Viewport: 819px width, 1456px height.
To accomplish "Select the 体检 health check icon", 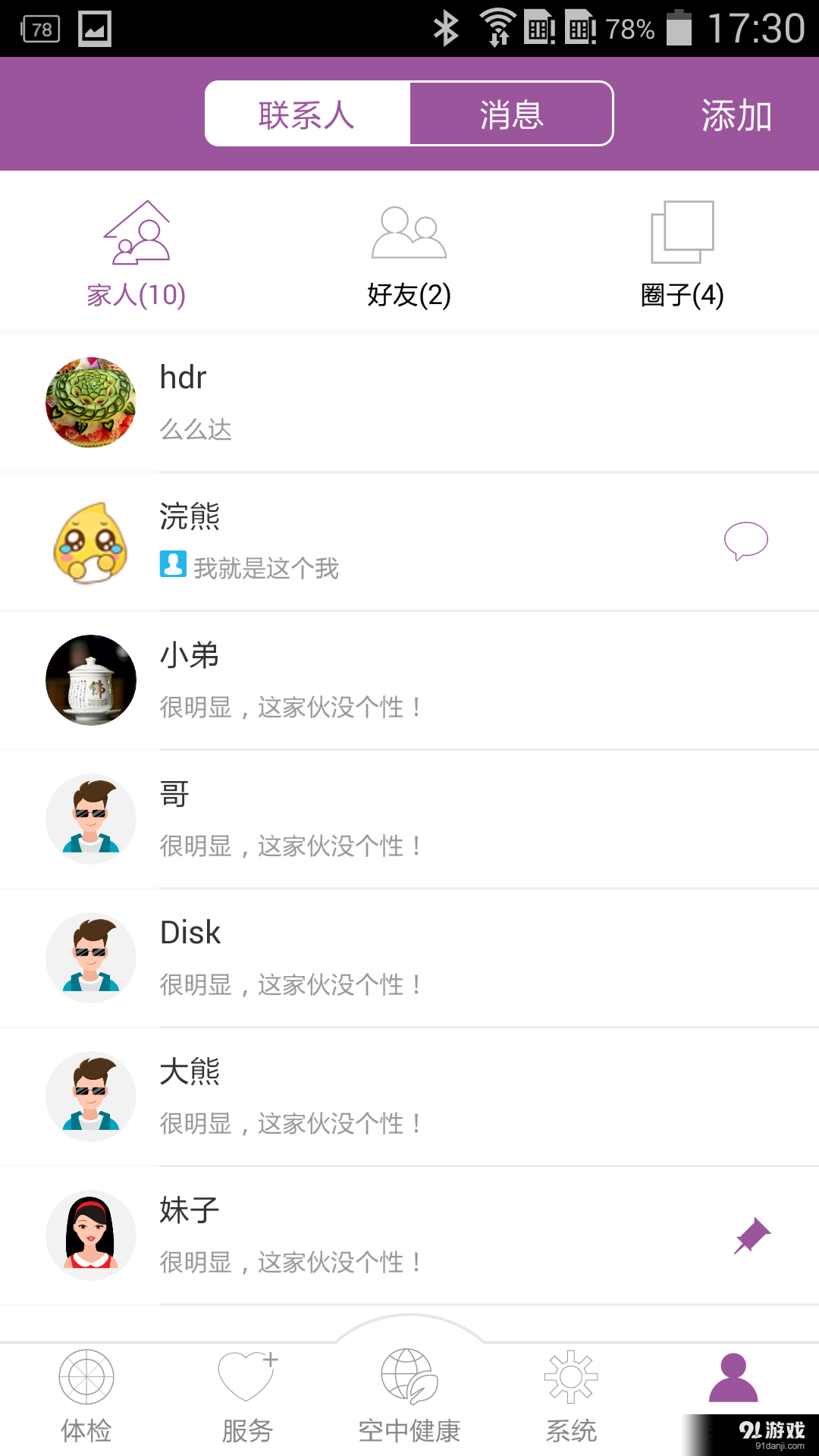I will click(86, 1395).
